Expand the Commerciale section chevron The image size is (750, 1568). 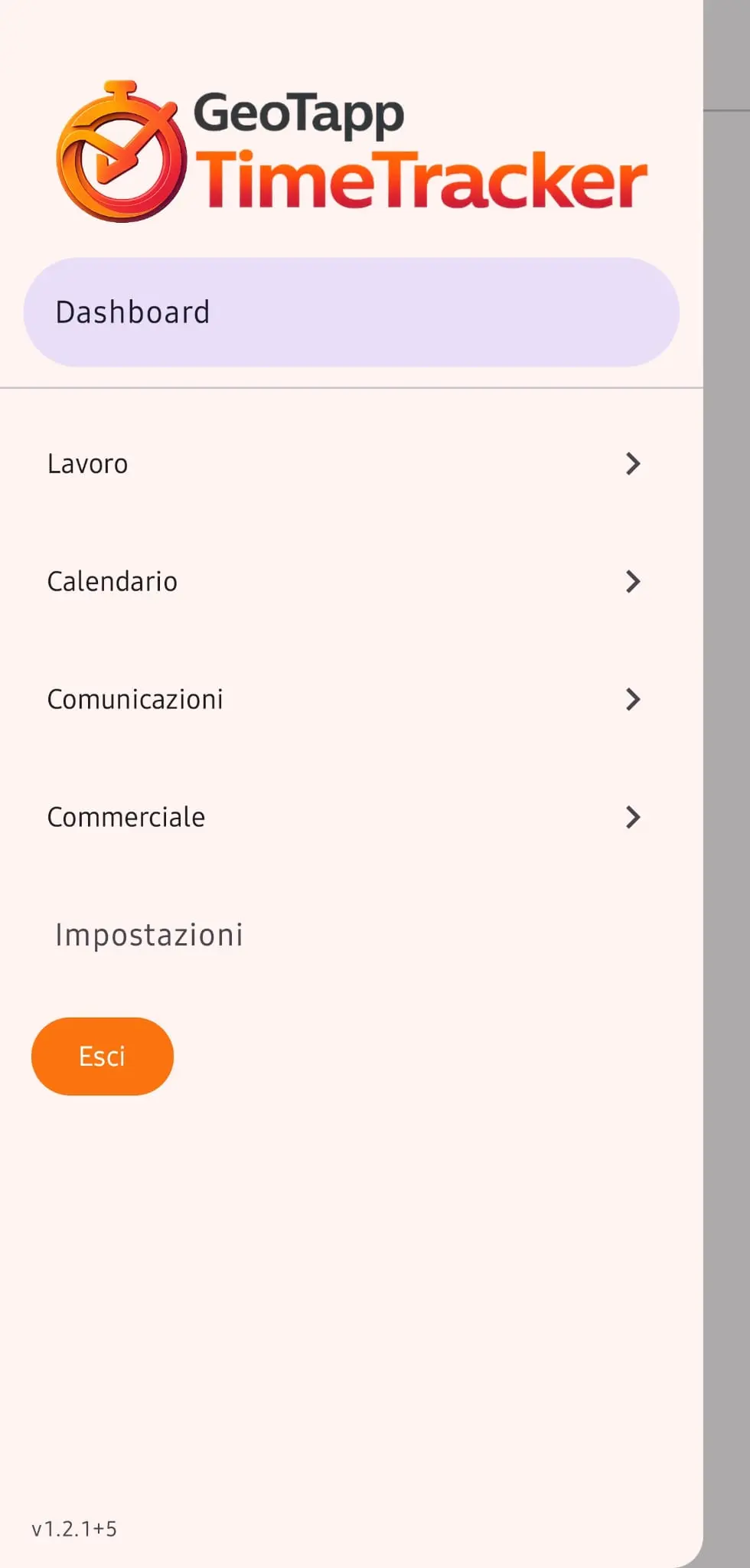[x=634, y=817]
